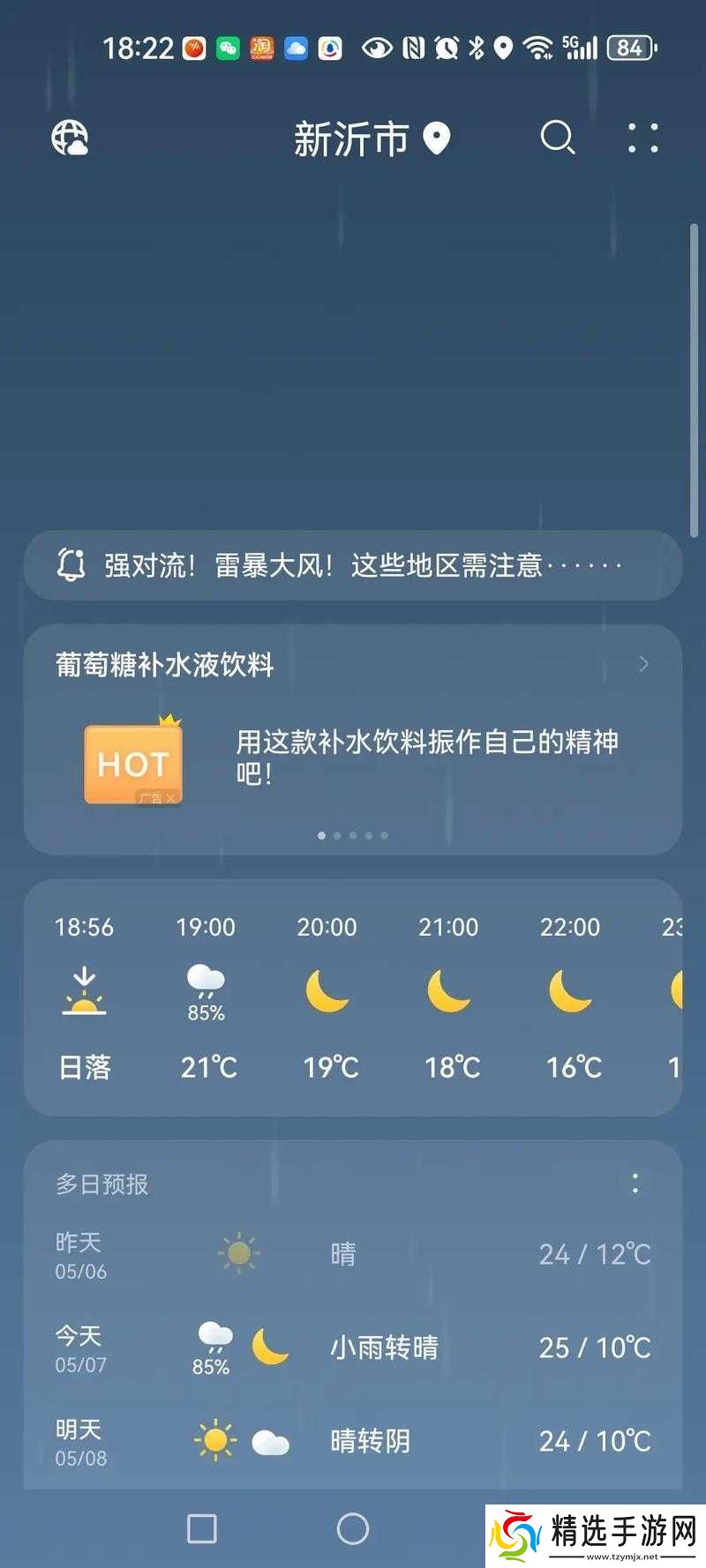Open the 强对流 thunderstorm alert banner

click(x=353, y=564)
